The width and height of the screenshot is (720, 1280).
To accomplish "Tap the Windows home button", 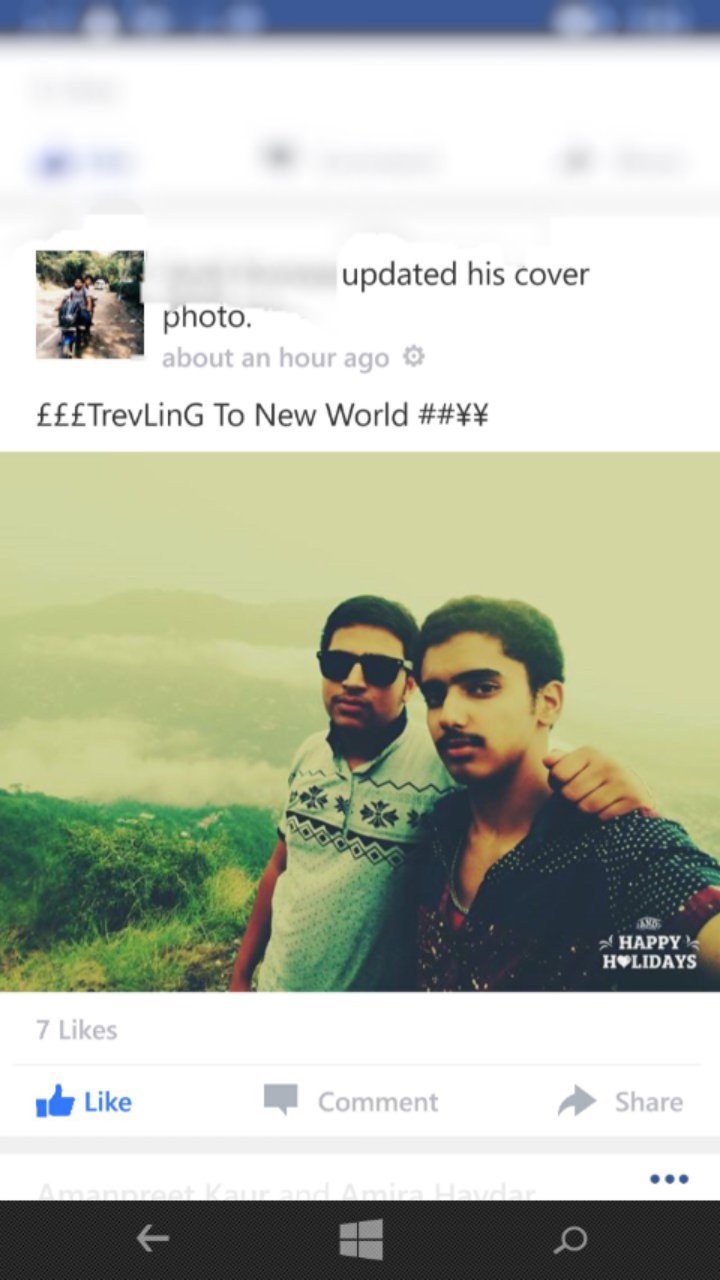I will pyautogui.click(x=361, y=1240).
